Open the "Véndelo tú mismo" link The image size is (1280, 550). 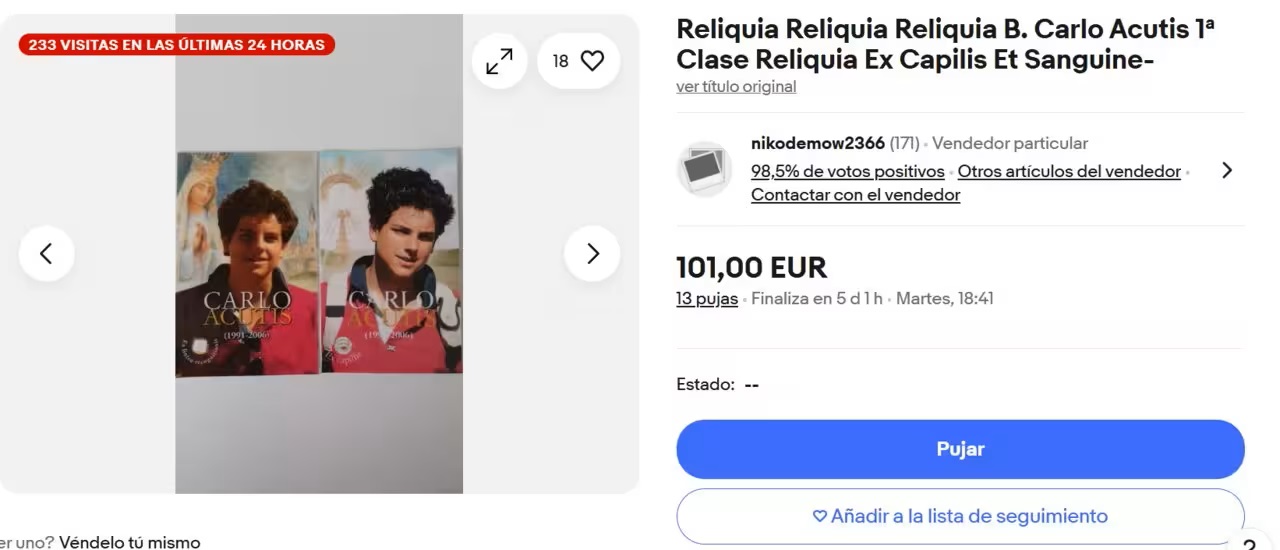[129, 542]
